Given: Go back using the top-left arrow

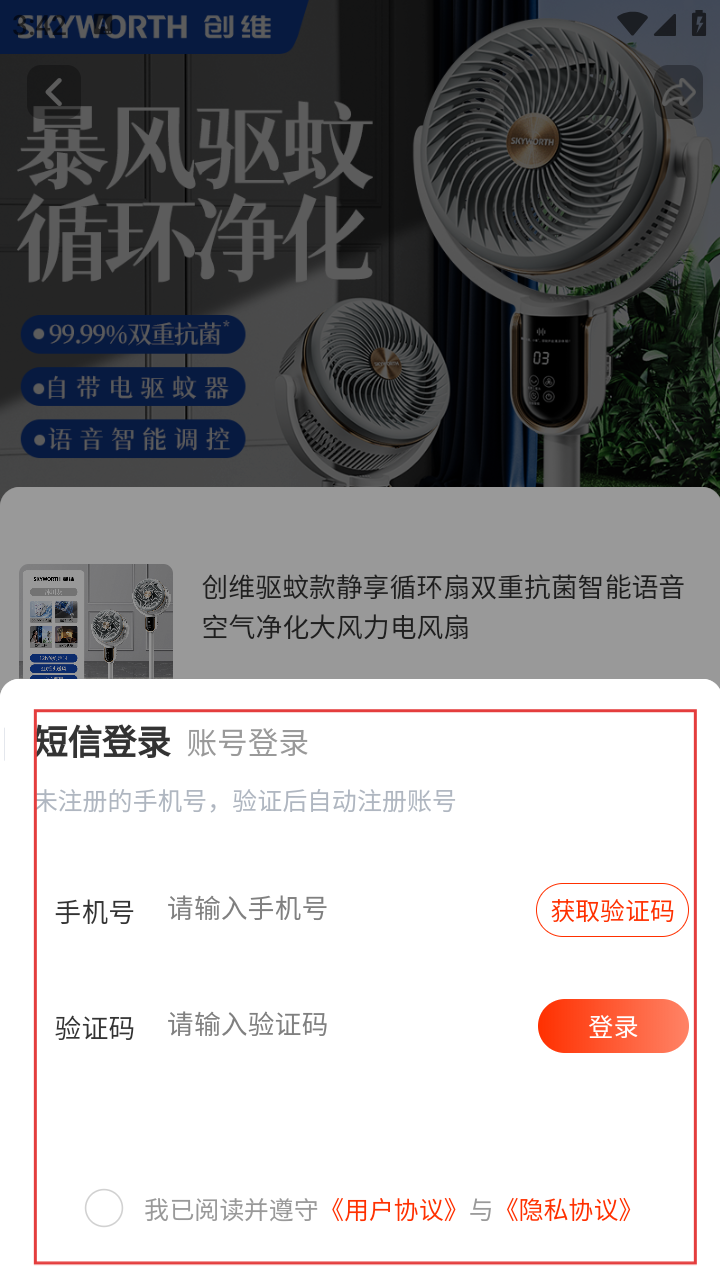Looking at the screenshot, I should click(54, 93).
